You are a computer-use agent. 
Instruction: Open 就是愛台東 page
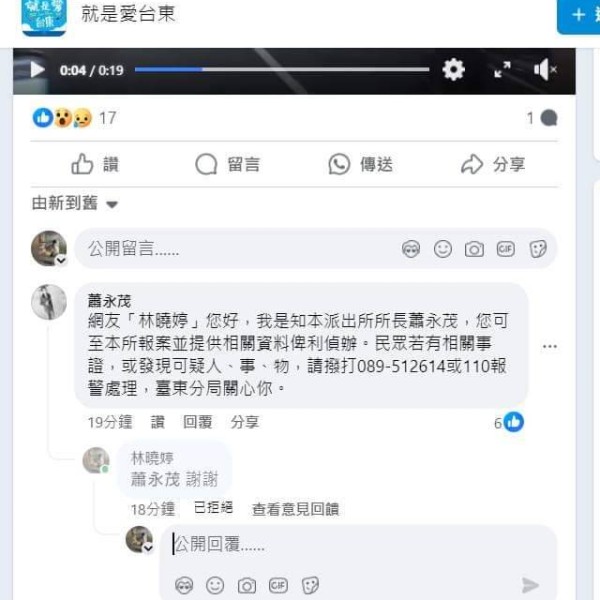[123, 15]
